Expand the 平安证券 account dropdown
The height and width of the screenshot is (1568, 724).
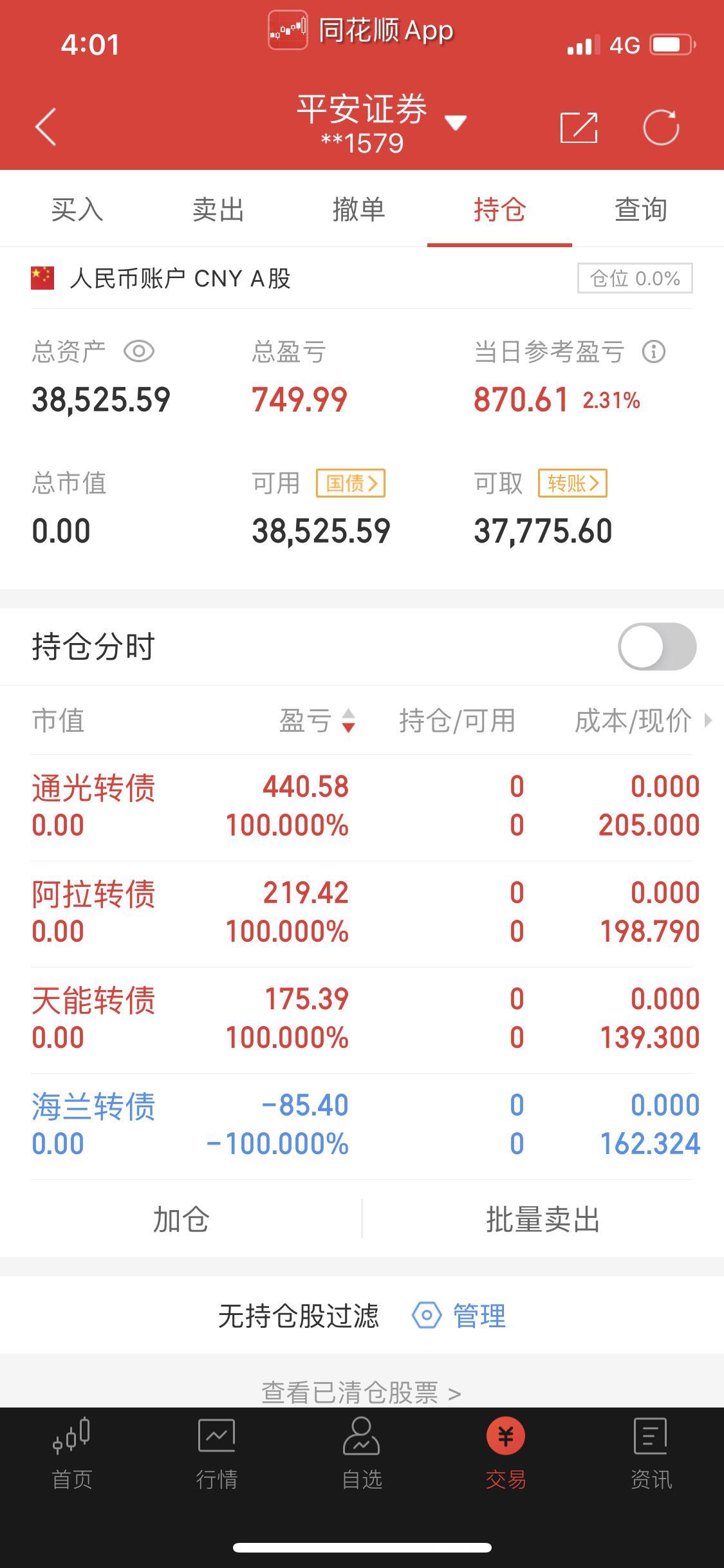pyautogui.click(x=455, y=123)
